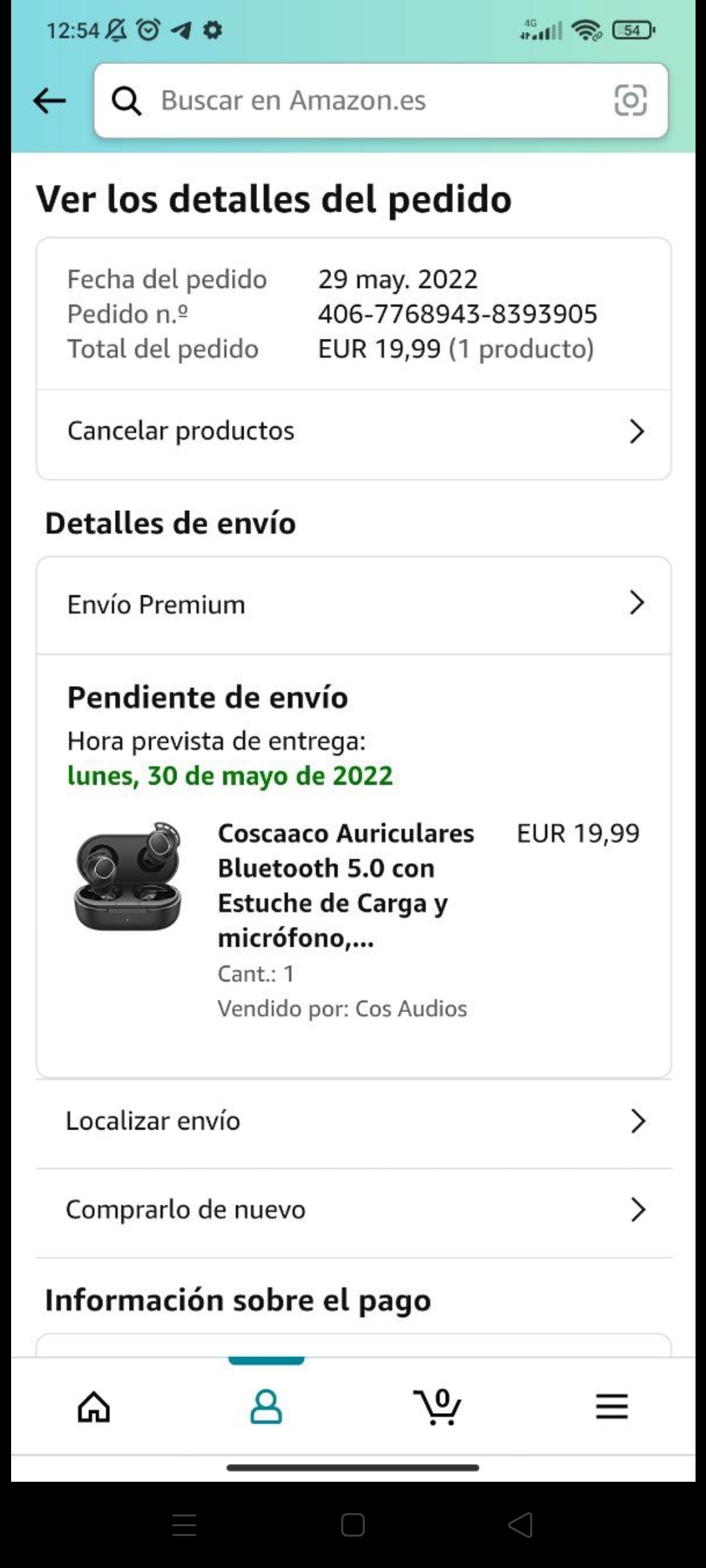Open the Coscaaco Auriculares Bluetooth product
706x1568 pixels.
[x=345, y=885]
